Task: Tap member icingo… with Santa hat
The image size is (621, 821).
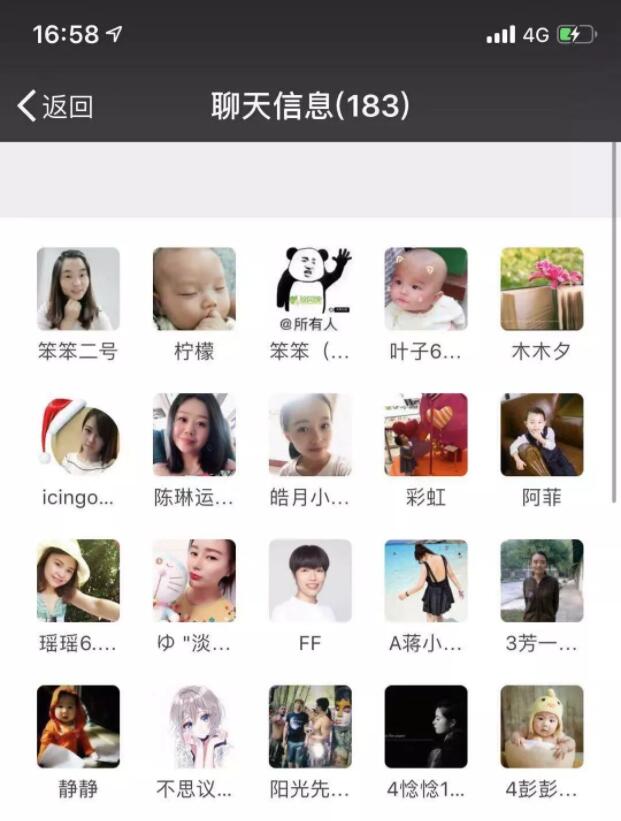Action: [x=78, y=434]
